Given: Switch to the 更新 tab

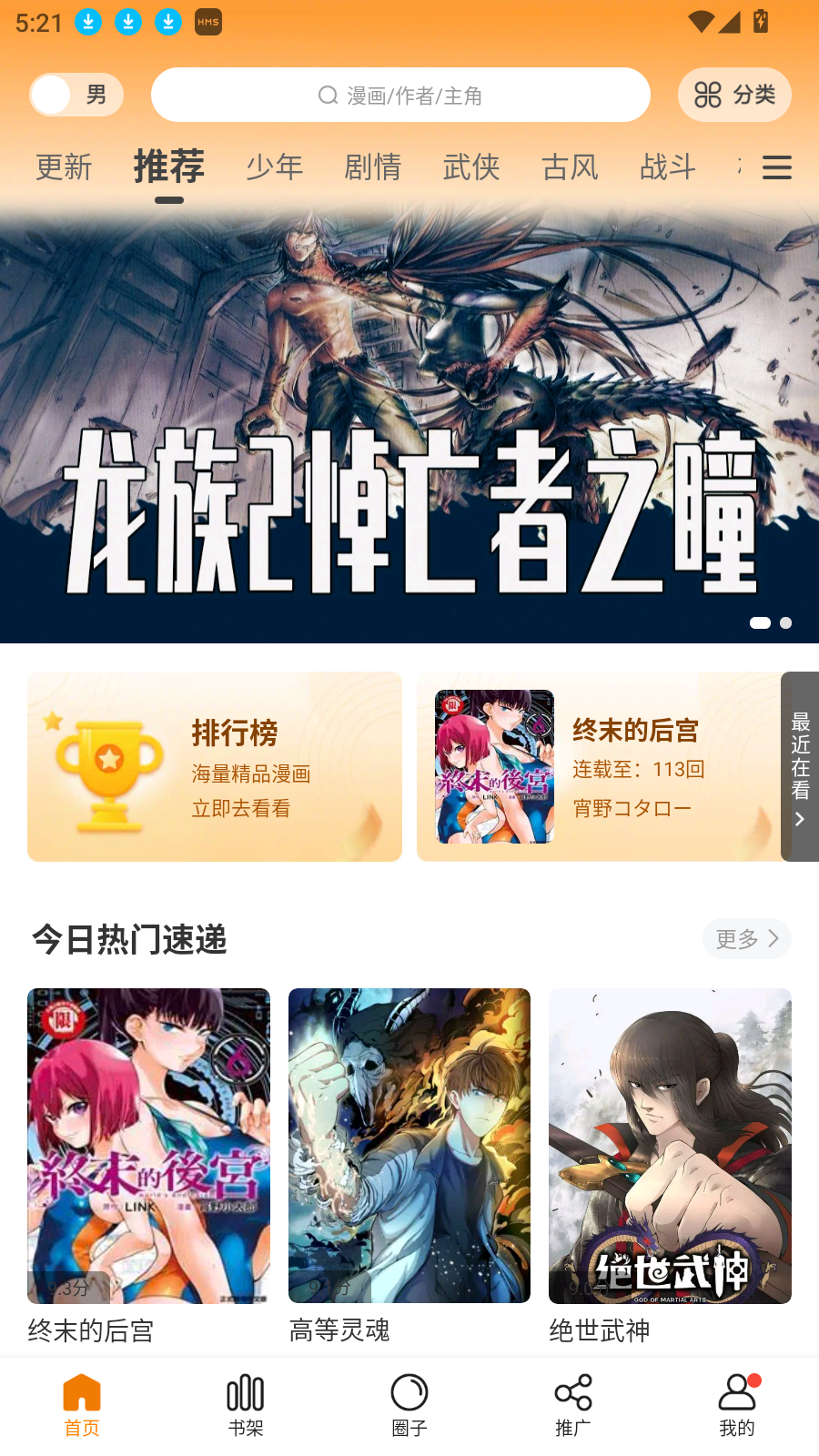Looking at the screenshot, I should point(64,167).
